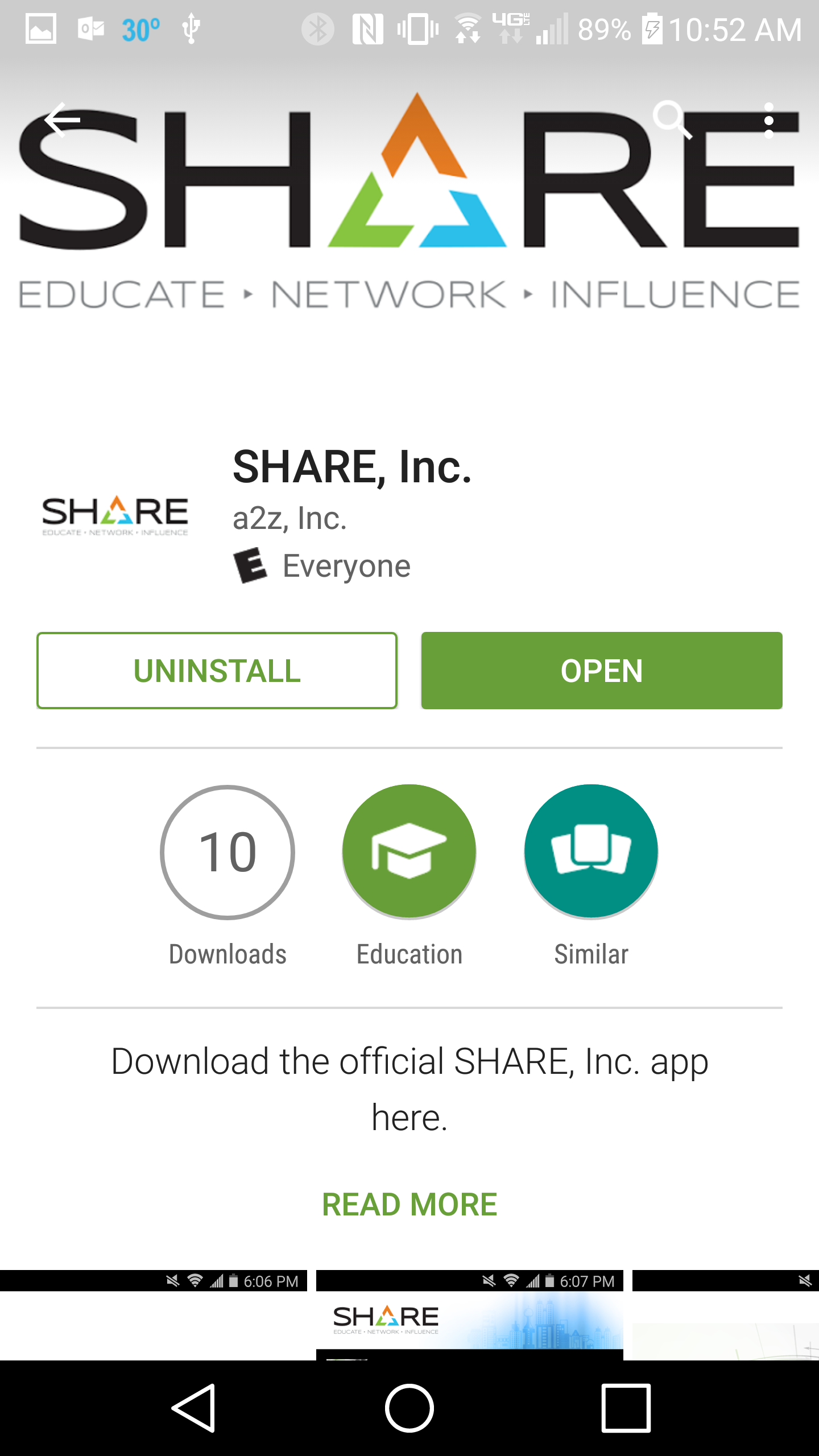View the Education category
Viewport: 819px width, 1456px height.
(x=409, y=851)
